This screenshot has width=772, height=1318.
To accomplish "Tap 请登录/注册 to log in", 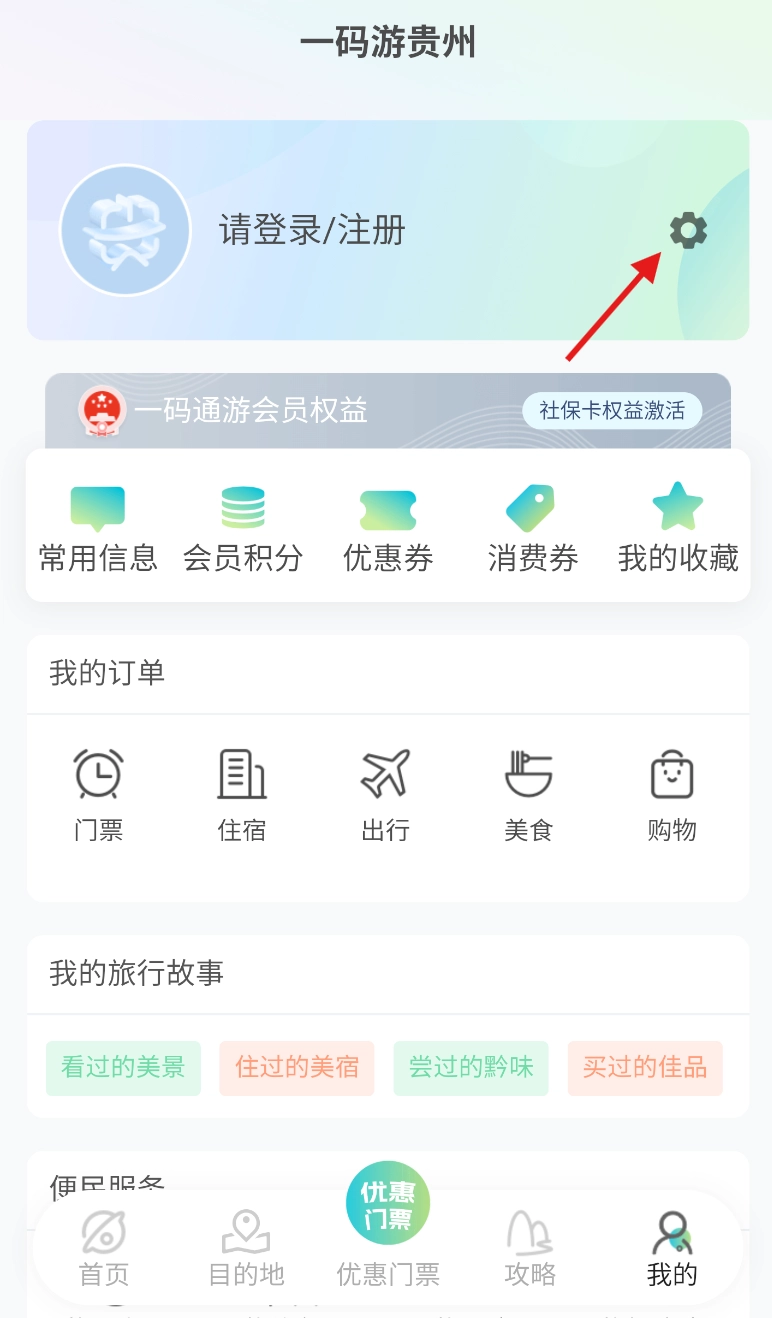I will (312, 231).
